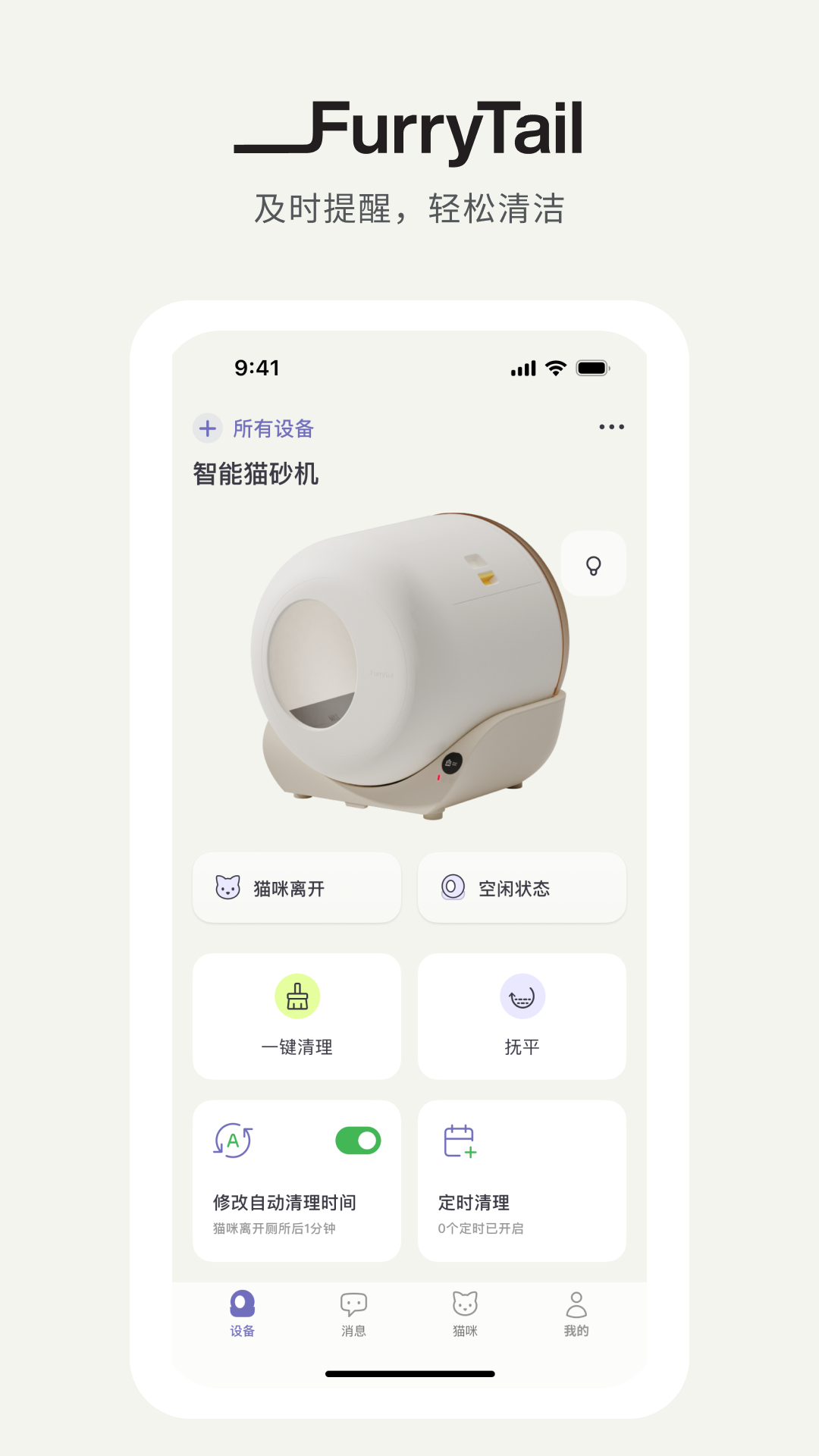Open the 所有设备 device list
This screenshot has width=819, height=1456.
(x=271, y=428)
